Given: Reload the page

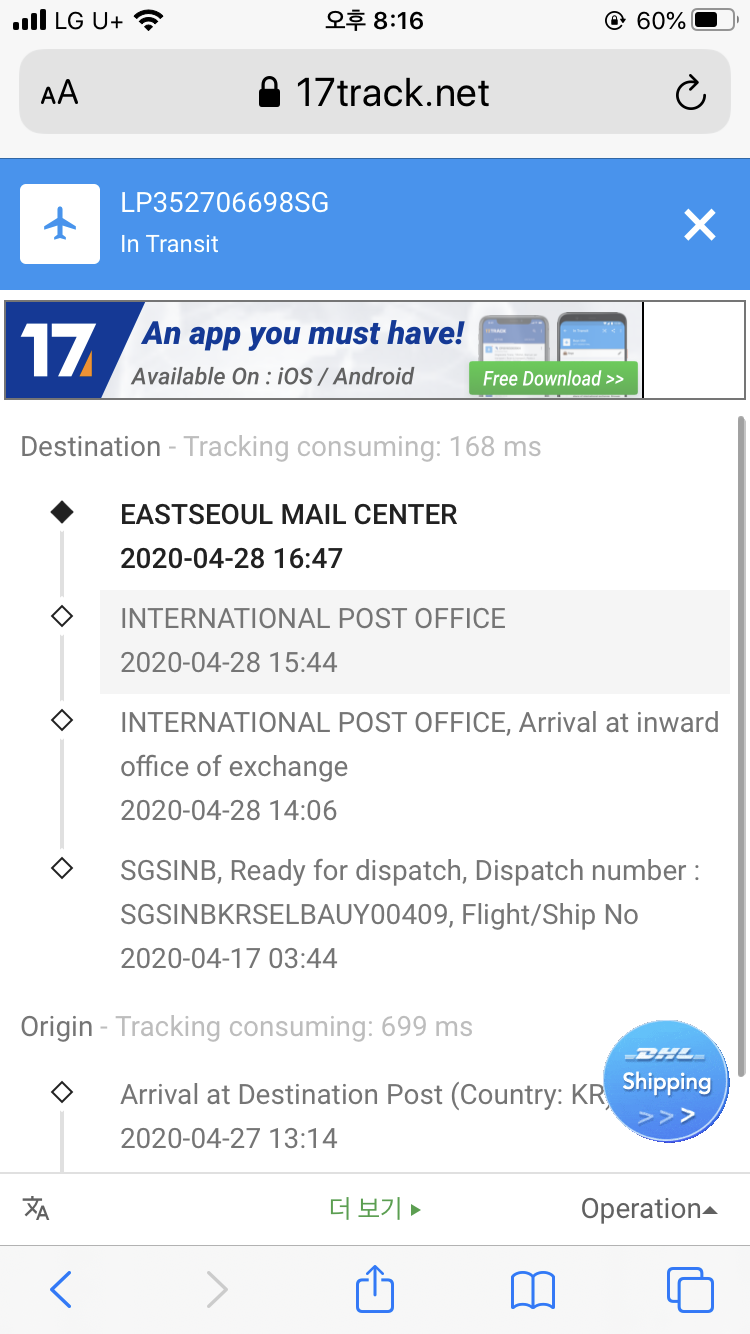Looking at the screenshot, I should tap(691, 94).
